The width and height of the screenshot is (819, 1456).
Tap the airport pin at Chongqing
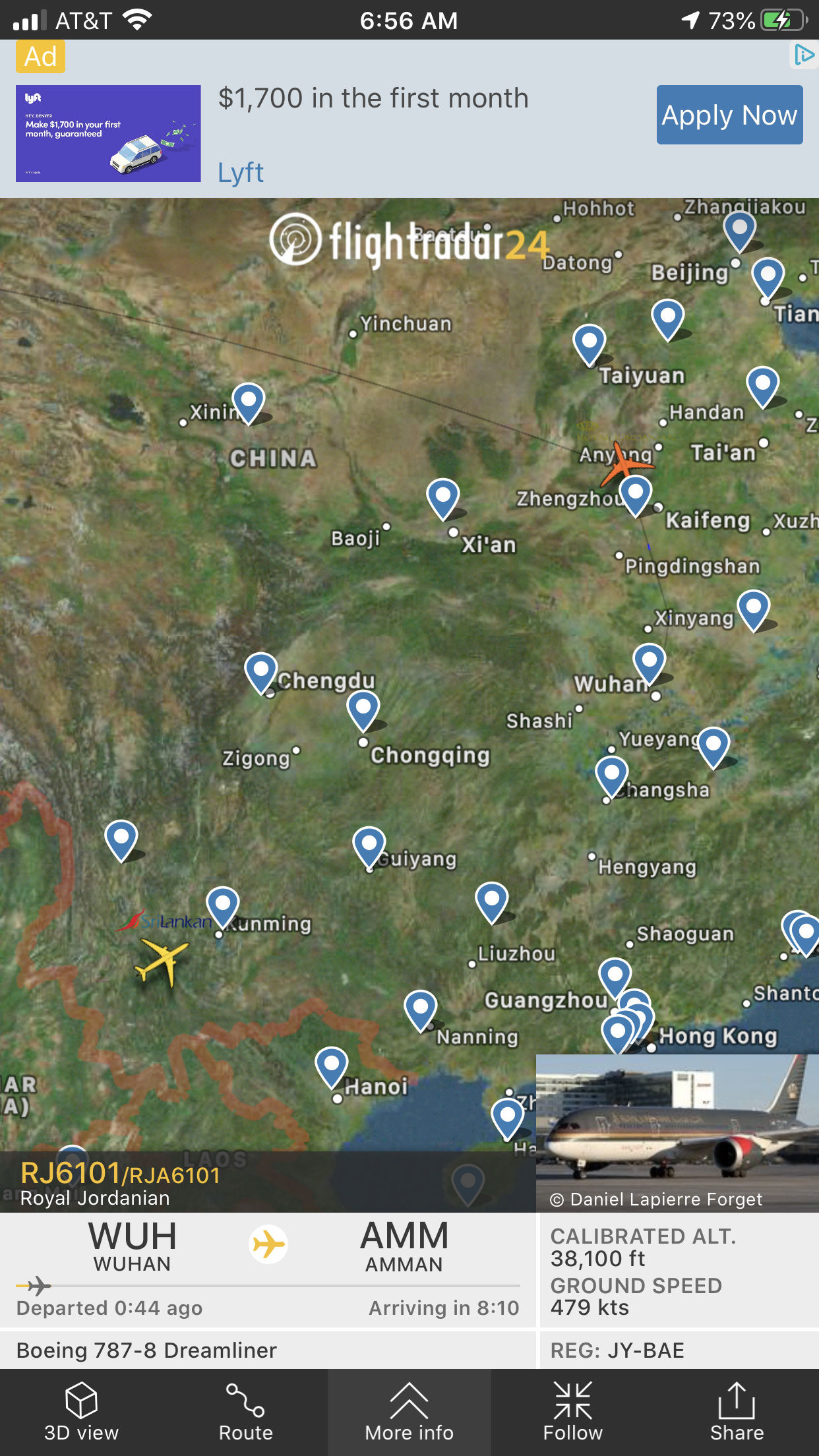363,708
